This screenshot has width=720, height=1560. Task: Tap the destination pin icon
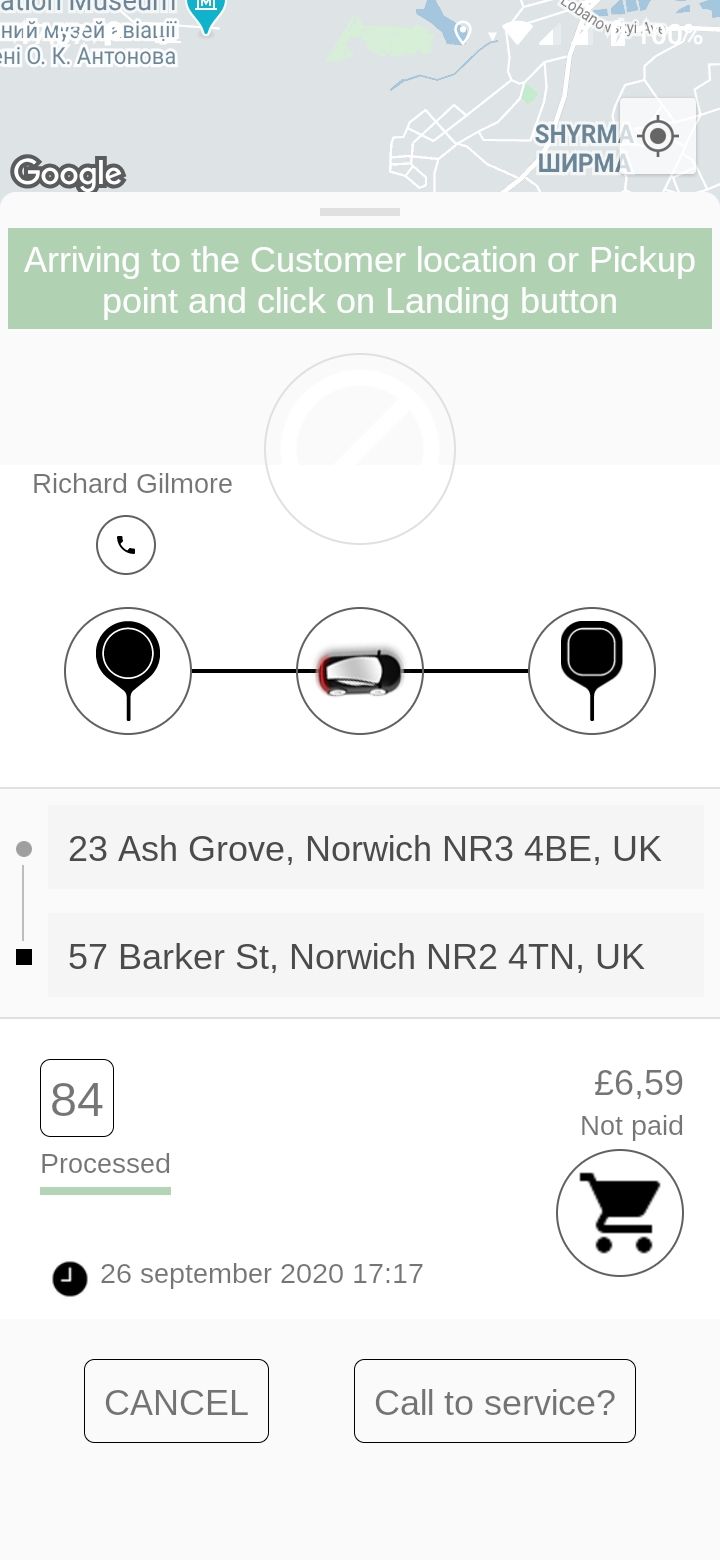point(592,671)
